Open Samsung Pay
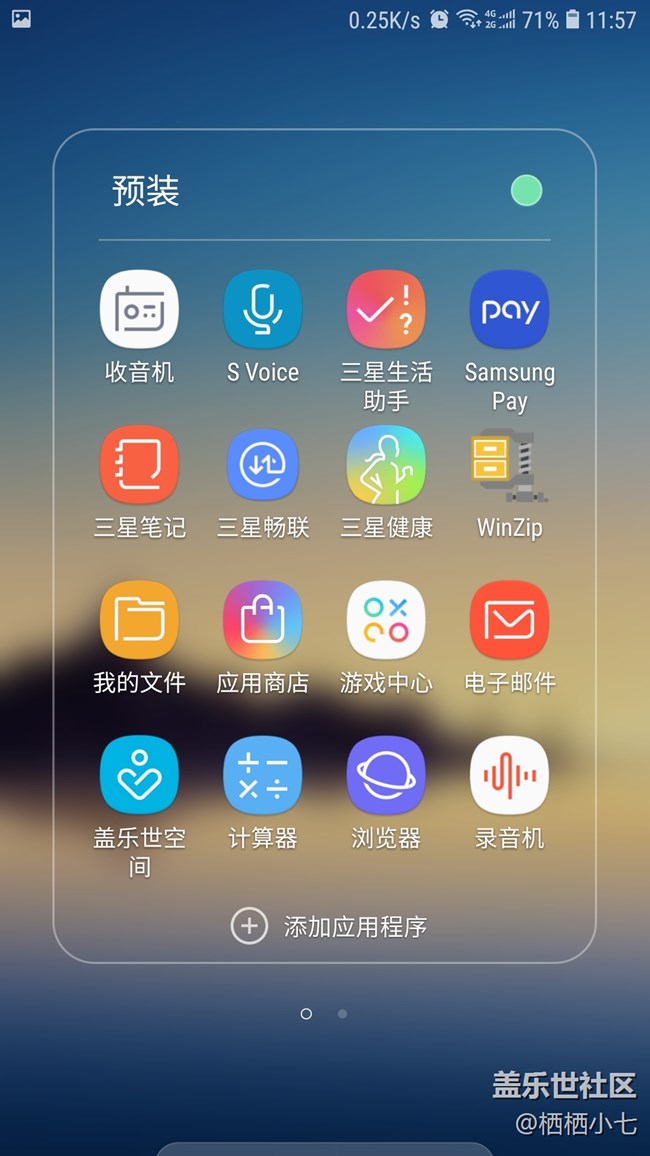Viewport: 650px width, 1156px height. coord(509,310)
